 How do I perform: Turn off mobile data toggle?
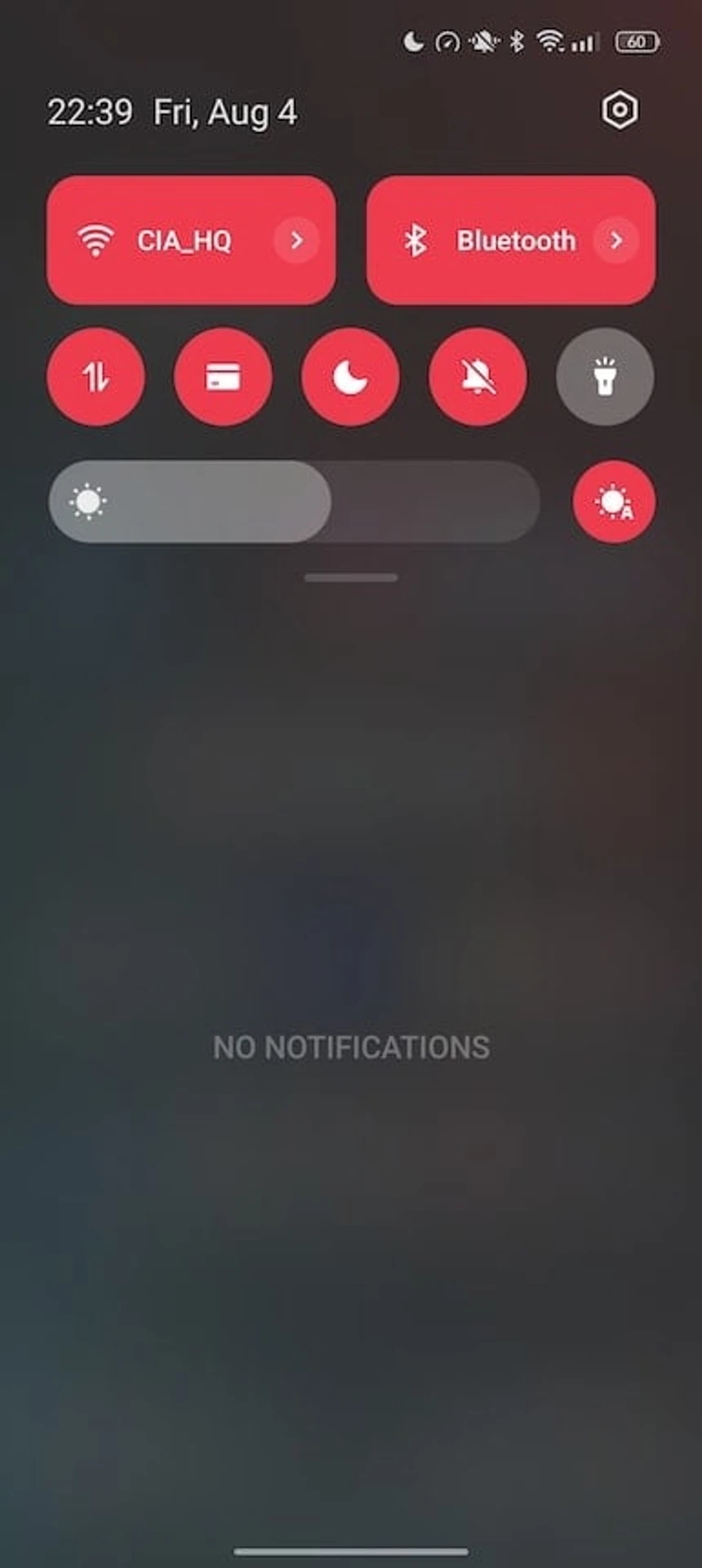tap(96, 377)
